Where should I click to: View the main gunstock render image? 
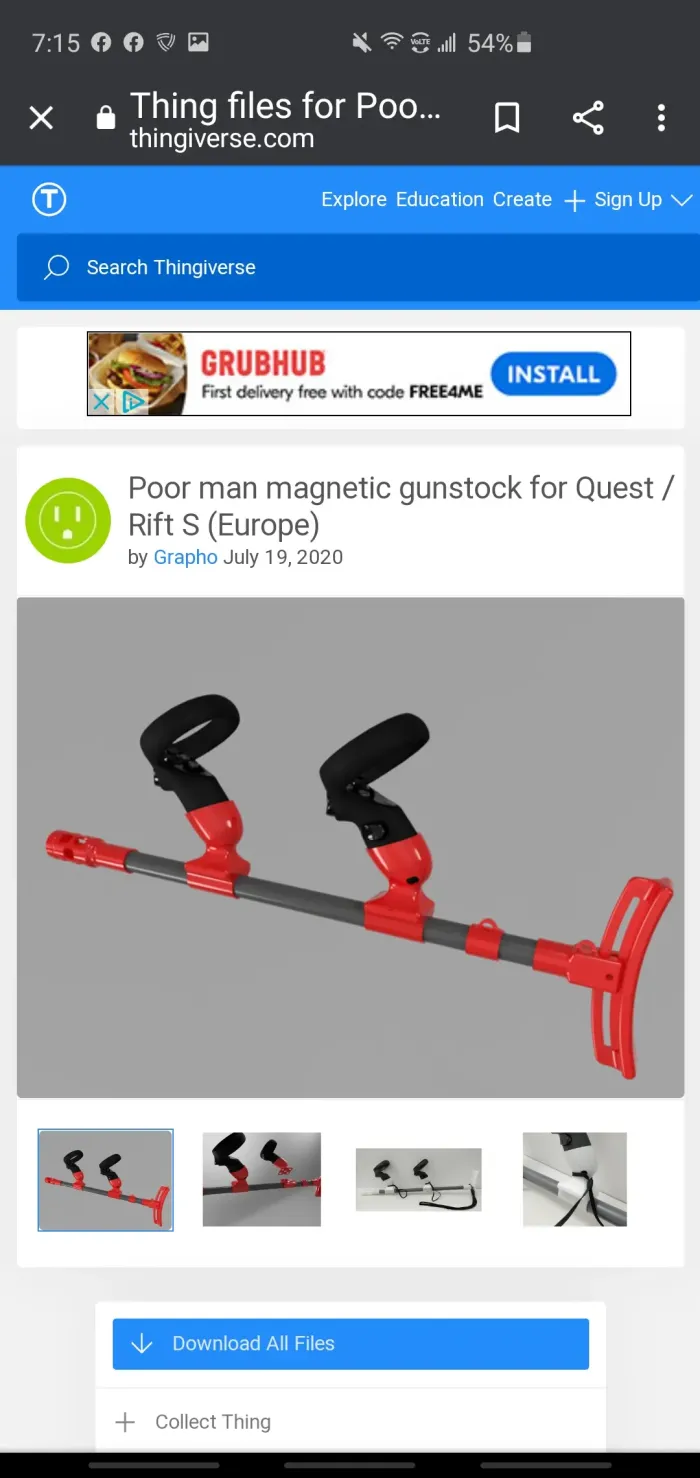pos(350,847)
